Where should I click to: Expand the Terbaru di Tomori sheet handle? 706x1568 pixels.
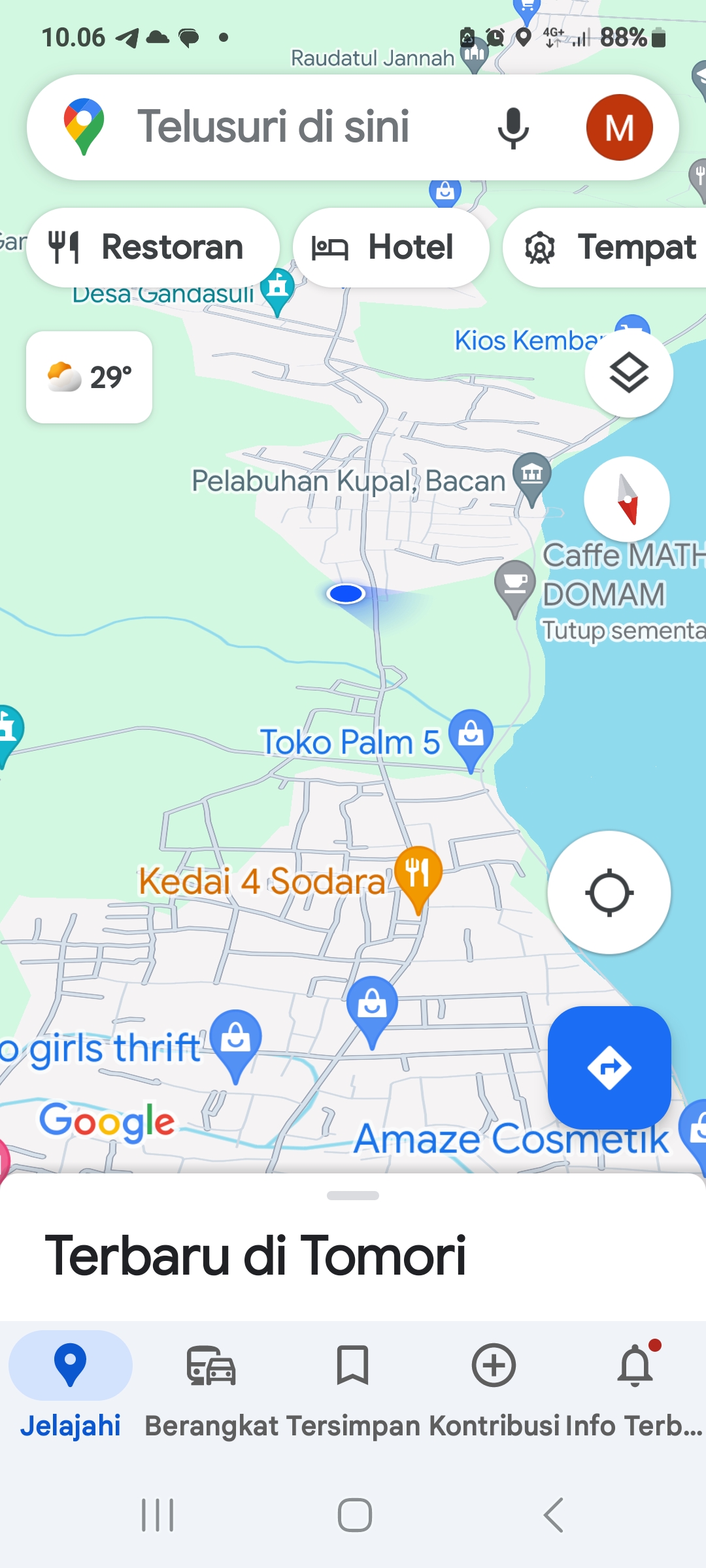click(x=353, y=1196)
